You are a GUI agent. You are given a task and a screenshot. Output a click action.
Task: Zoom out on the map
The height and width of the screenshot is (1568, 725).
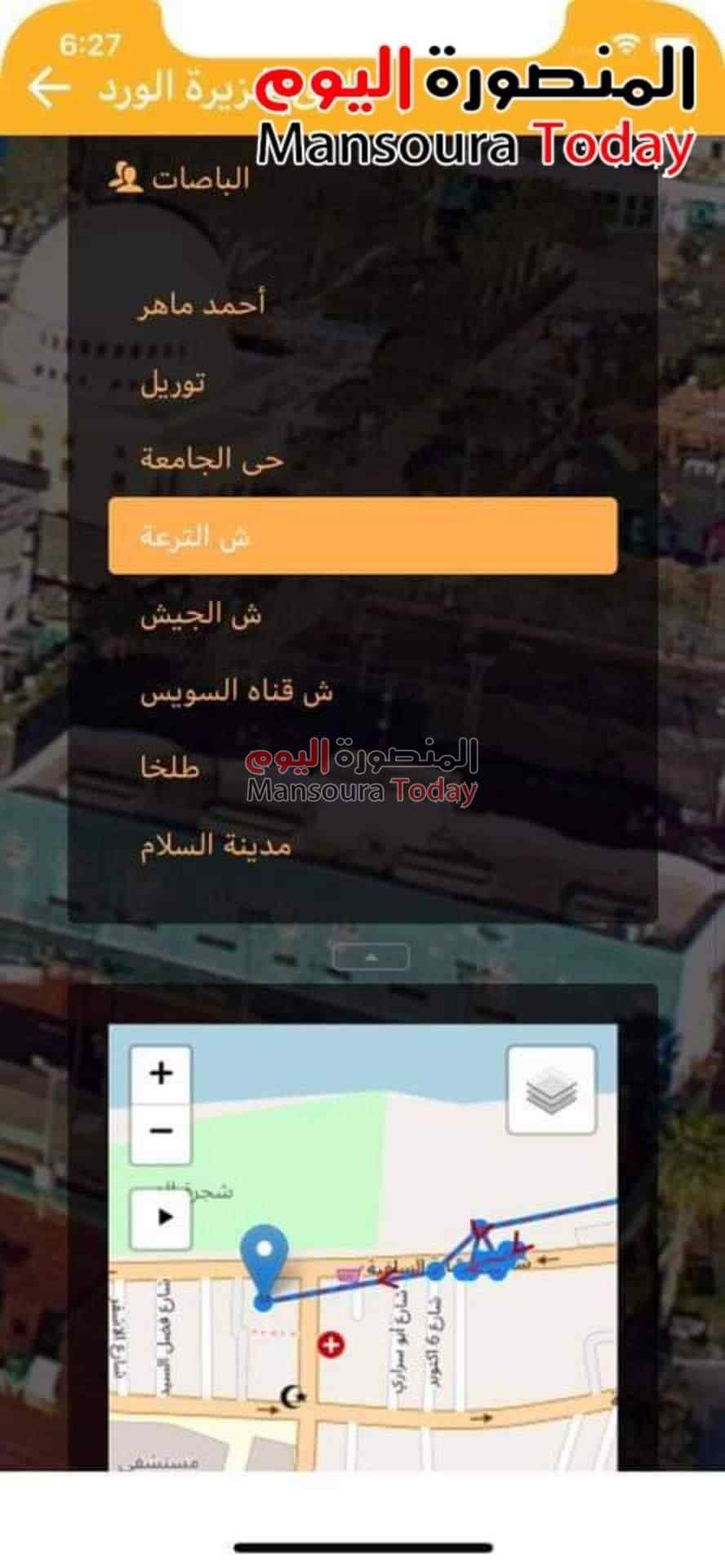point(162,1132)
